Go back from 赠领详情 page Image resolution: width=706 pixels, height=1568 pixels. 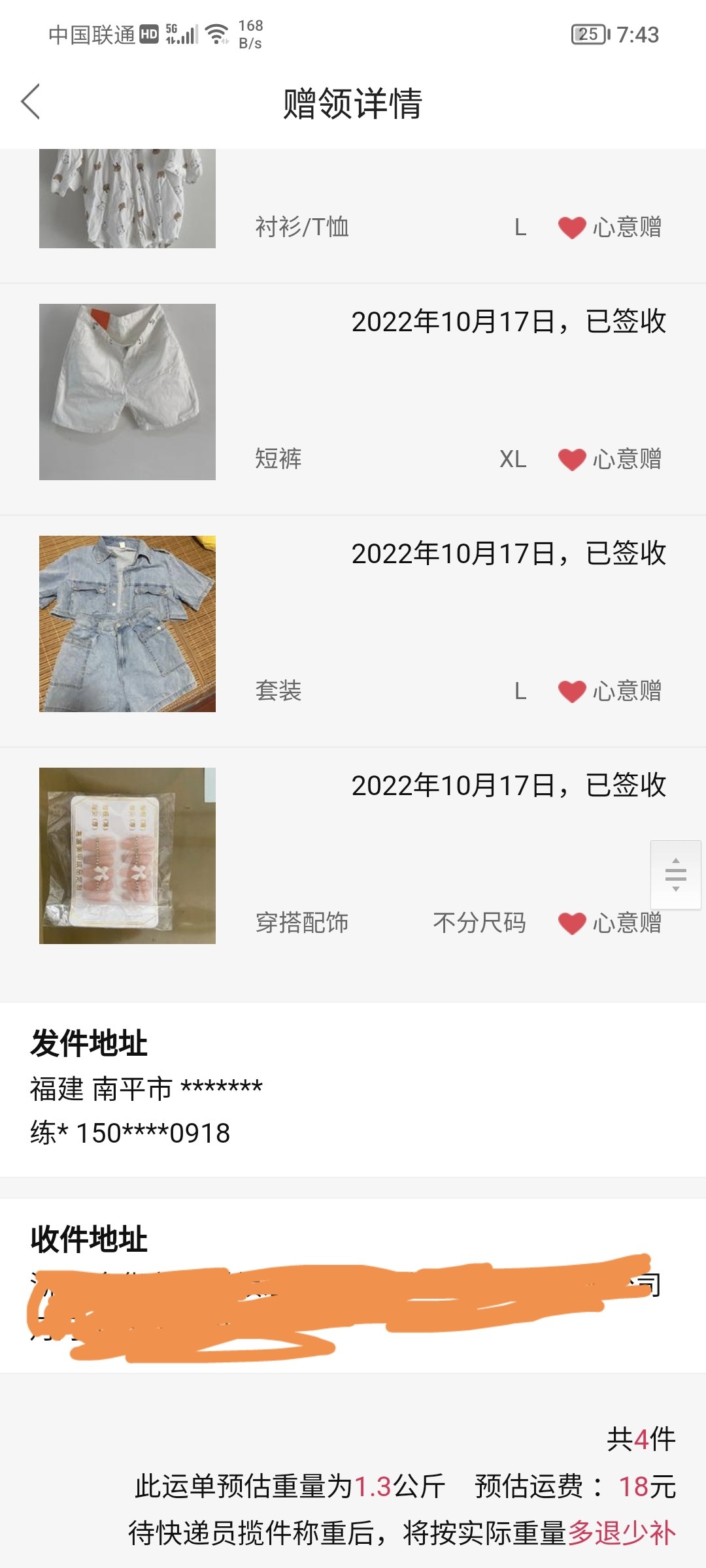pos(31,102)
